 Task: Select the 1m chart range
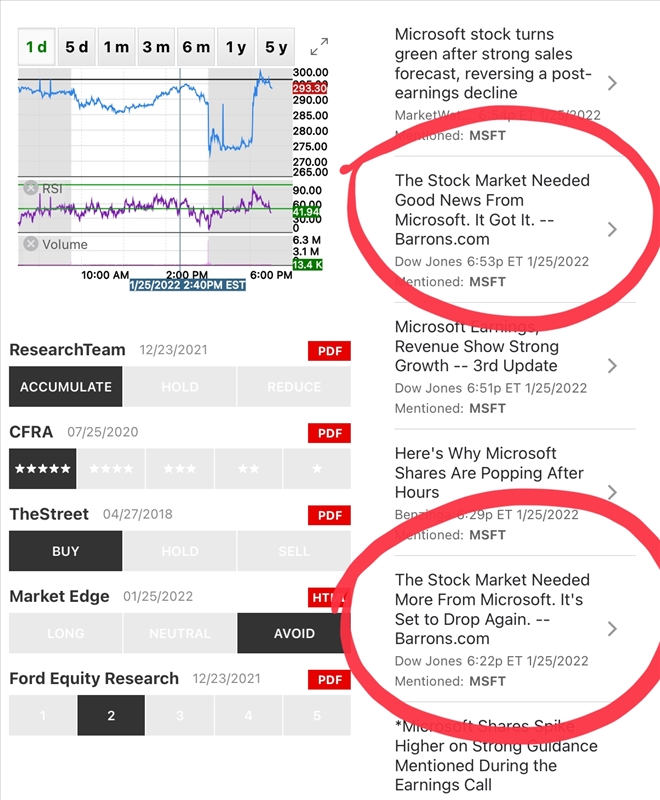coord(116,47)
